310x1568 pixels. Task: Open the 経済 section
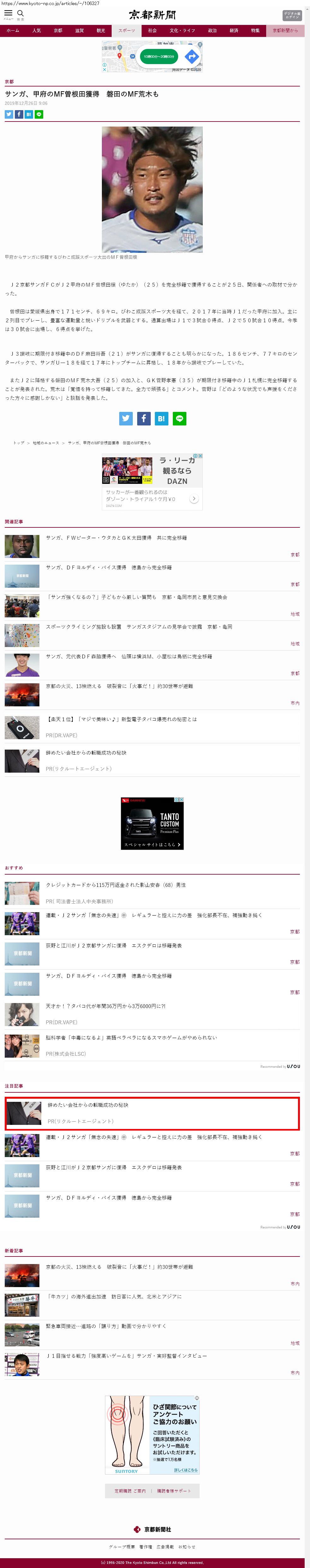[233, 30]
